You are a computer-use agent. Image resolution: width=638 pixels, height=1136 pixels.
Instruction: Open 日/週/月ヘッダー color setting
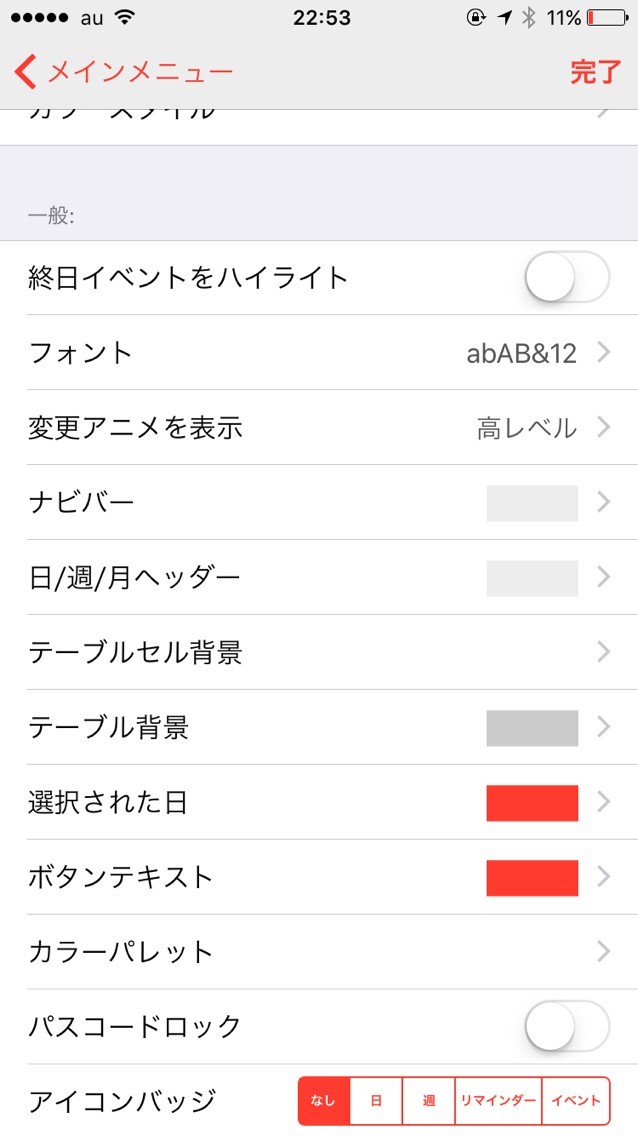tap(319, 578)
